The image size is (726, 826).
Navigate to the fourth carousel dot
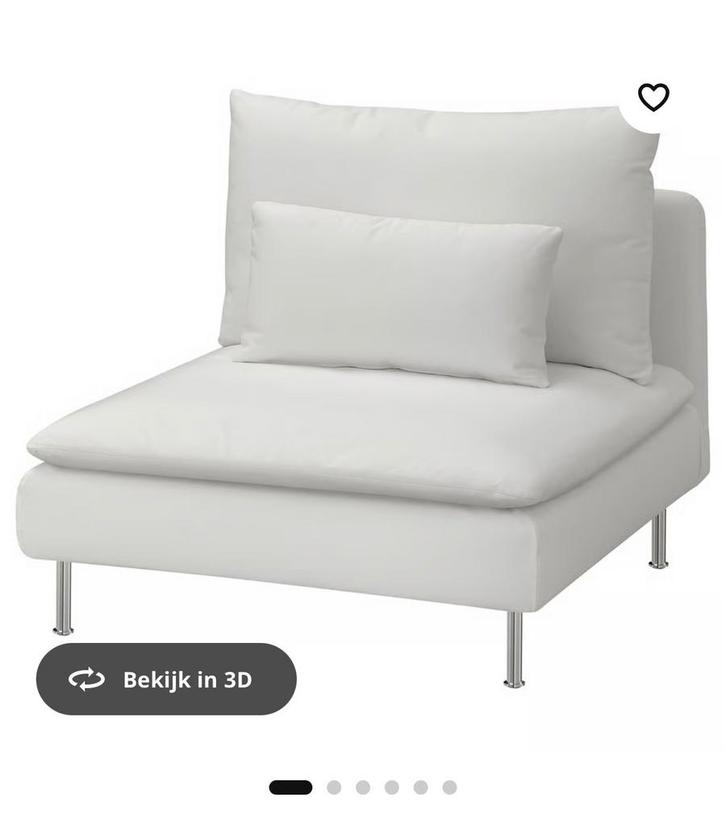tap(391, 787)
